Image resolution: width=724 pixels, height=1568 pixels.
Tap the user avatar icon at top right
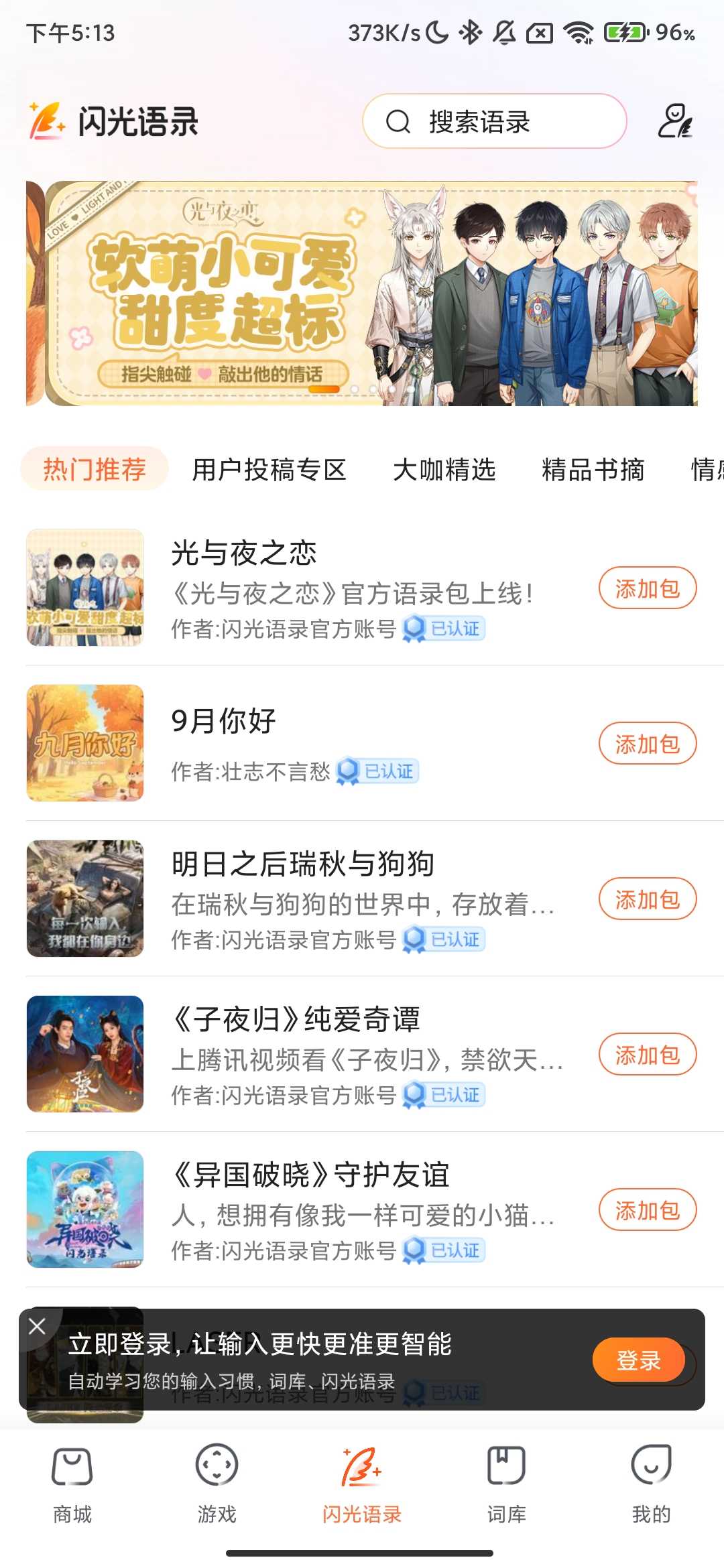pyautogui.click(x=676, y=122)
